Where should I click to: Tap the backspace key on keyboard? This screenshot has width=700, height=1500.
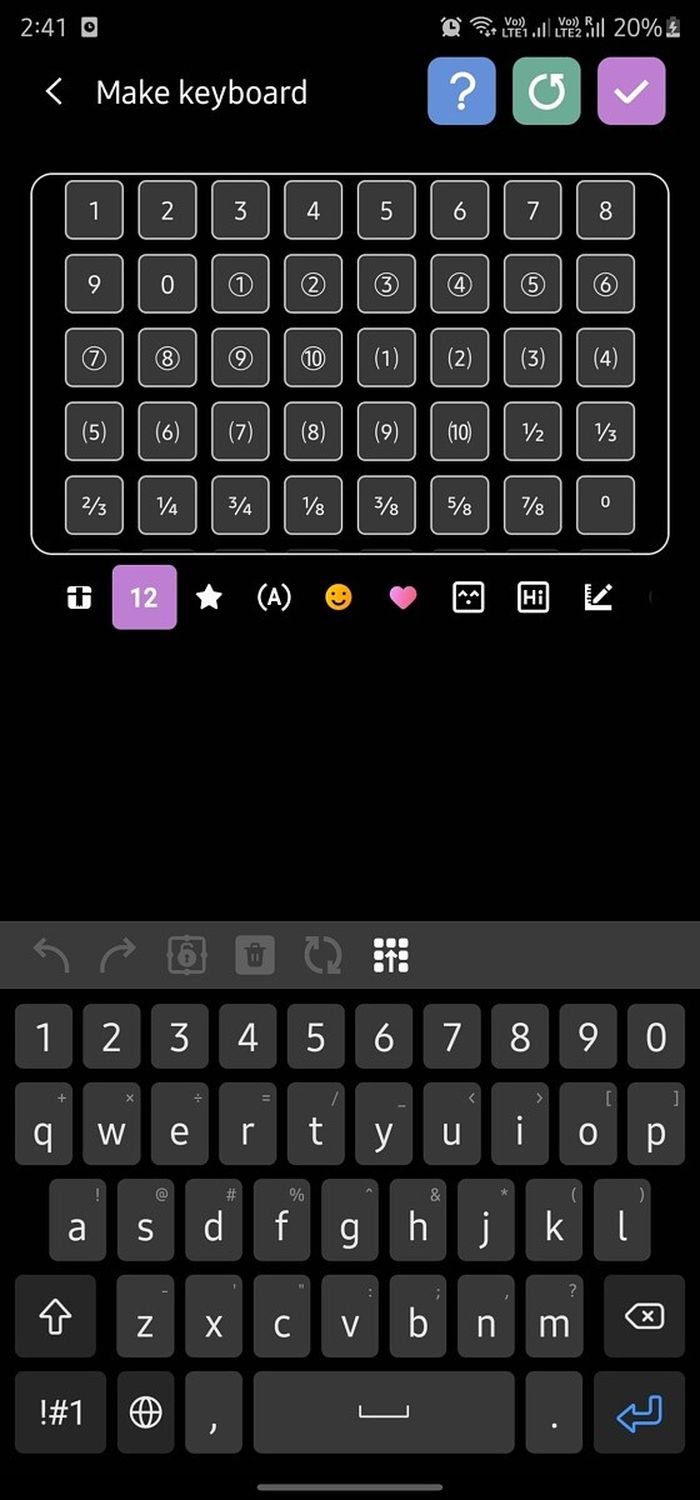(x=643, y=1317)
